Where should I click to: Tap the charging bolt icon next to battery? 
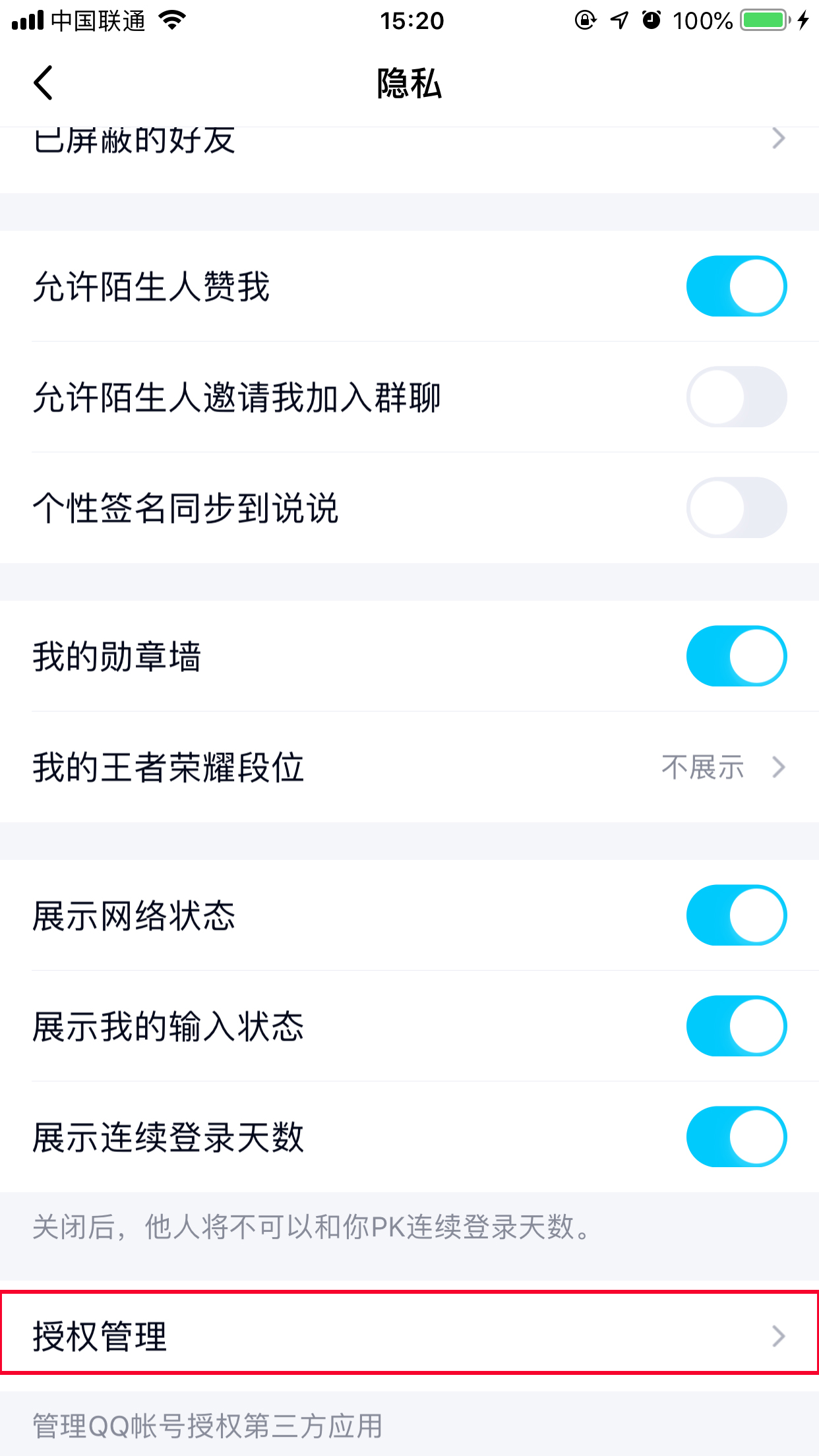(x=804, y=21)
